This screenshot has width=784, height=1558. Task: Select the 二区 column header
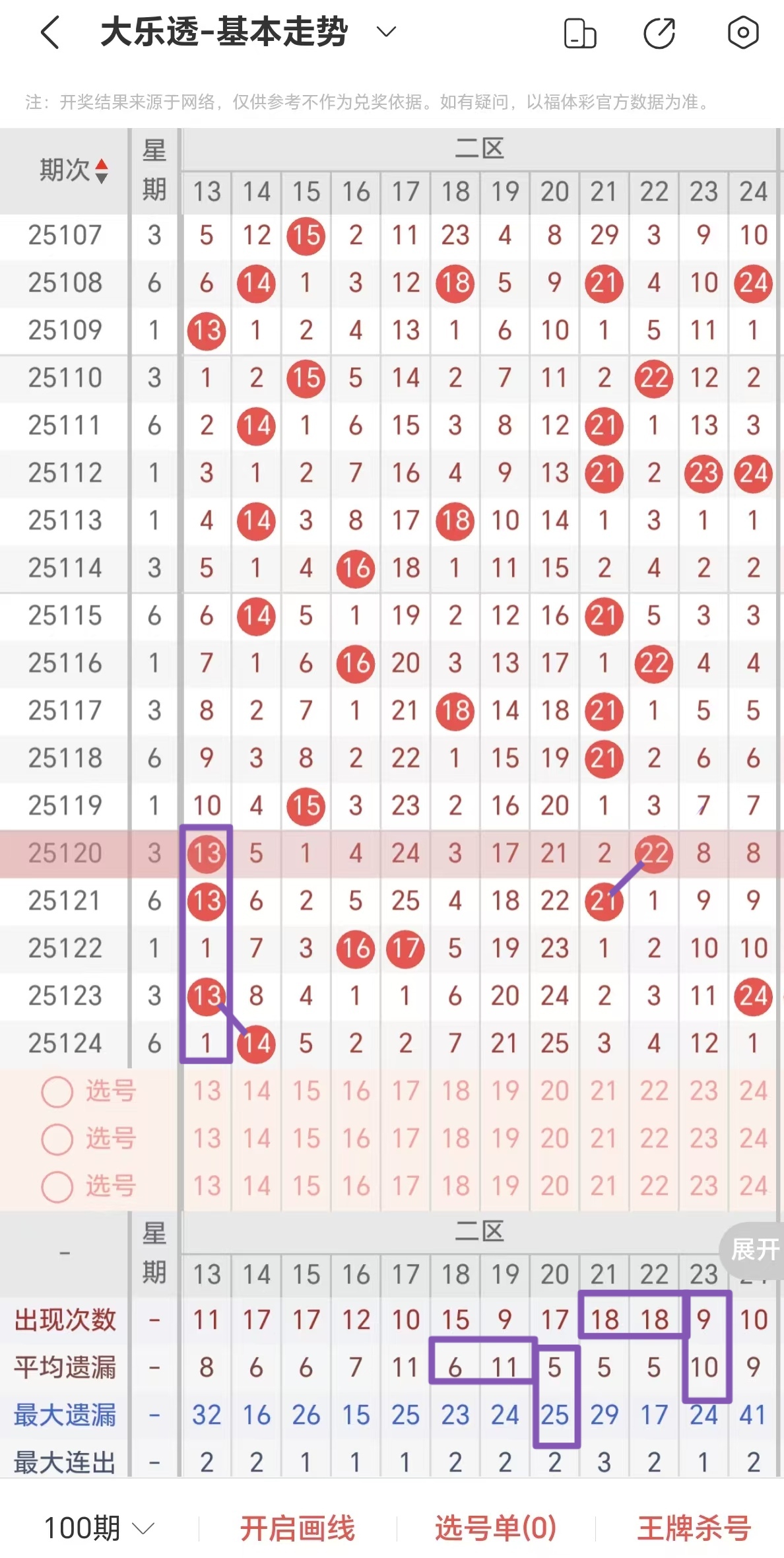(x=480, y=147)
